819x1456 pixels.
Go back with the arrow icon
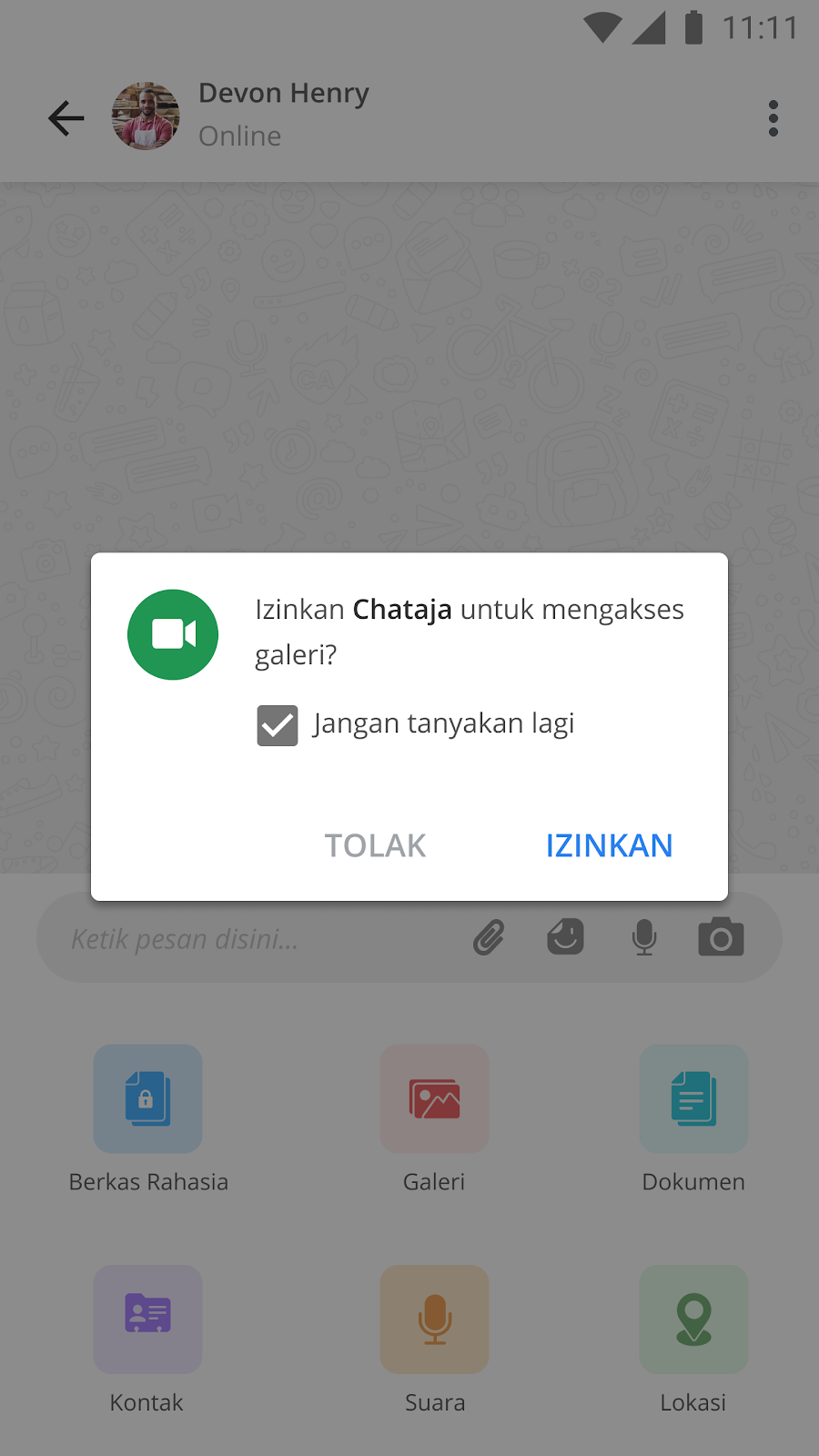tap(66, 118)
